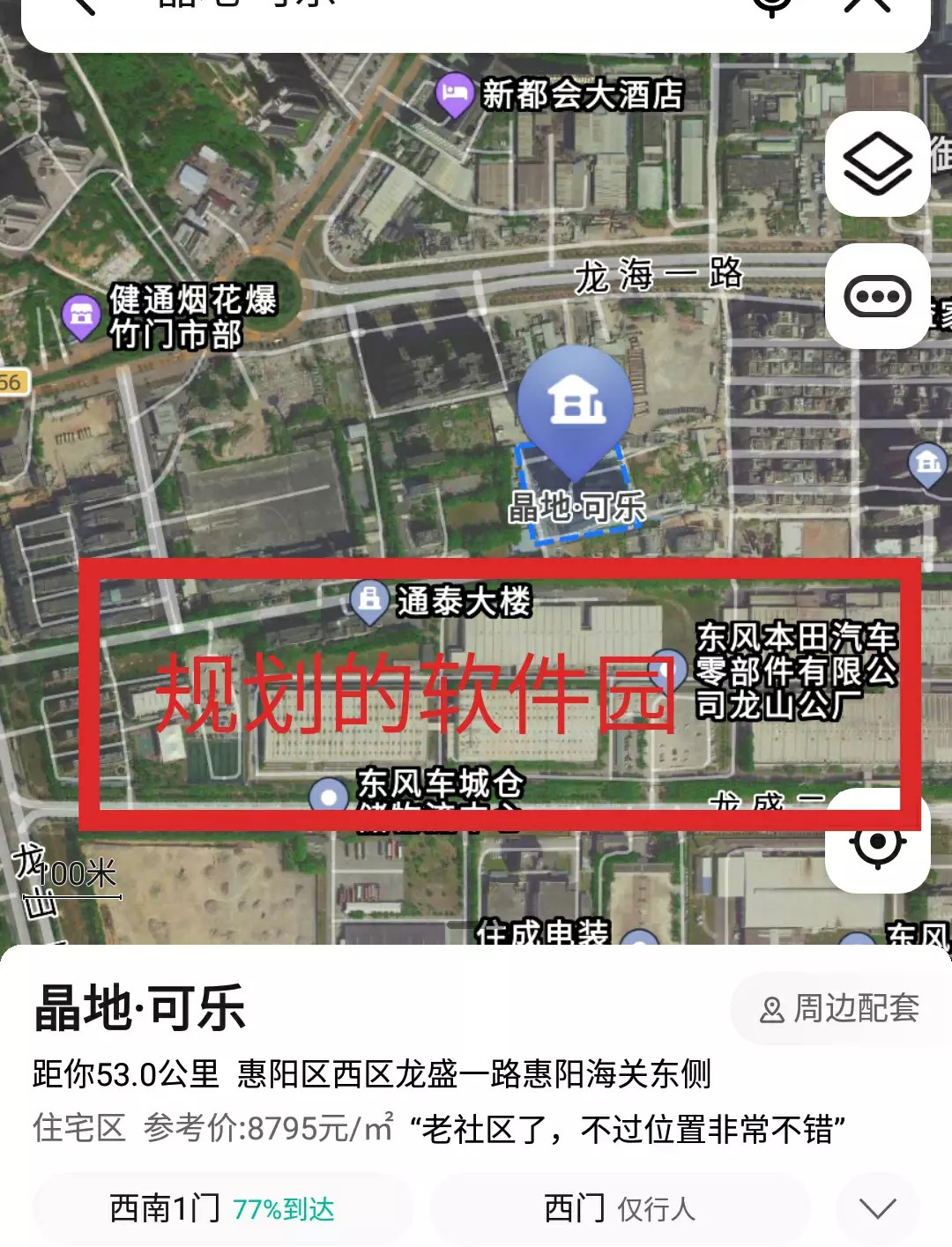This screenshot has width=952, height=1247.
Task: Open the three-dots more options button
Action: pyautogui.click(x=877, y=297)
